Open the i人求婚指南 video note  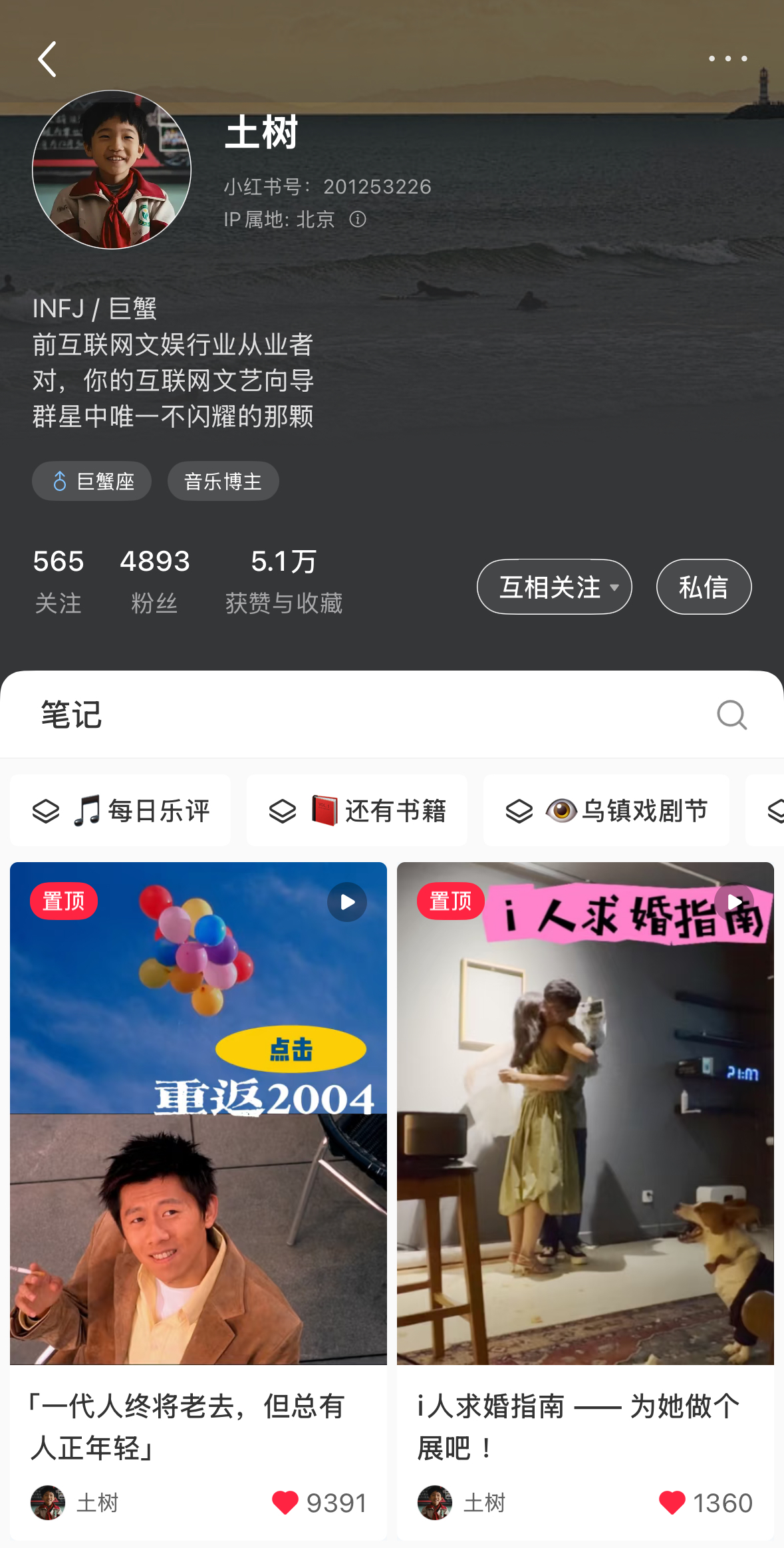coord(585,1112)
